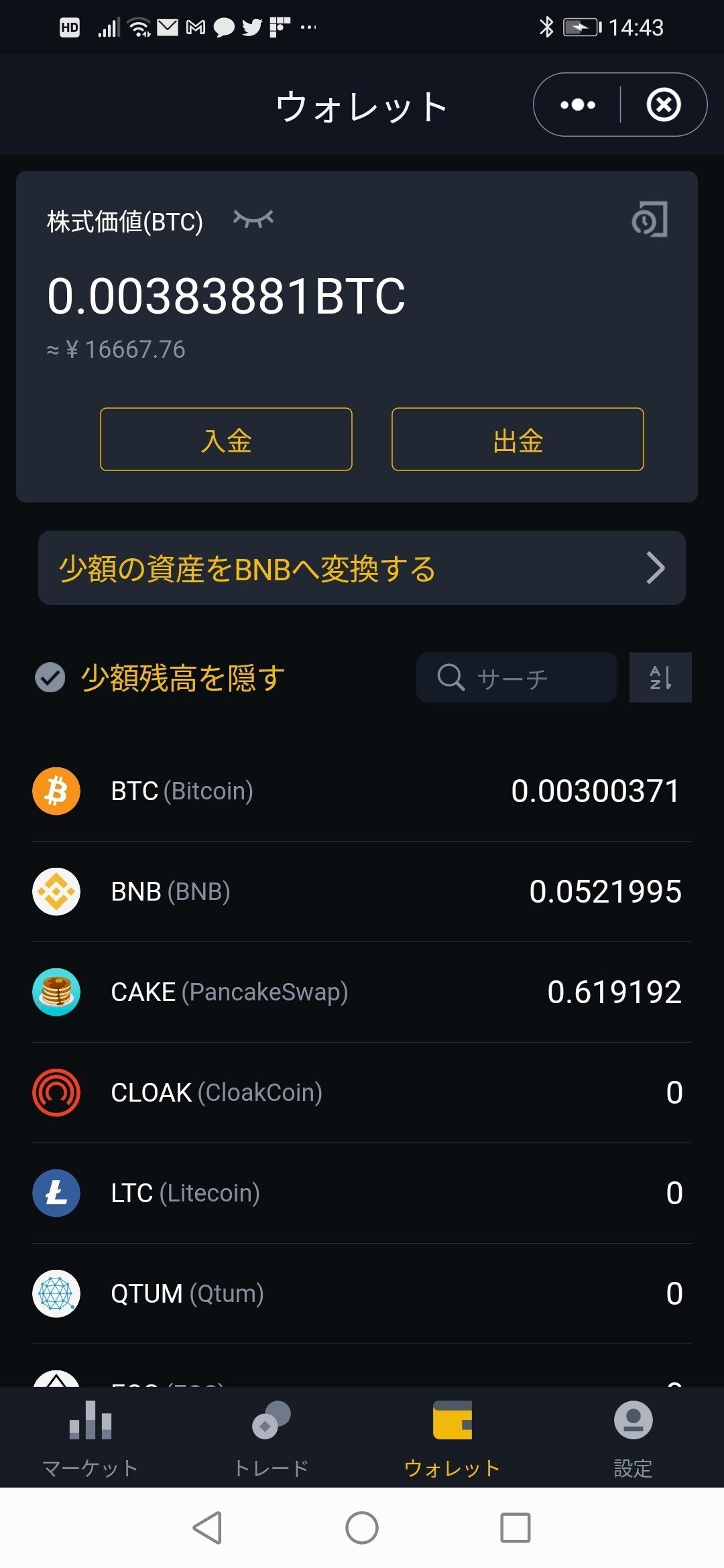Switch to the マーケット tab
The image size is (724, 1568).
[x=90, y=1434]
